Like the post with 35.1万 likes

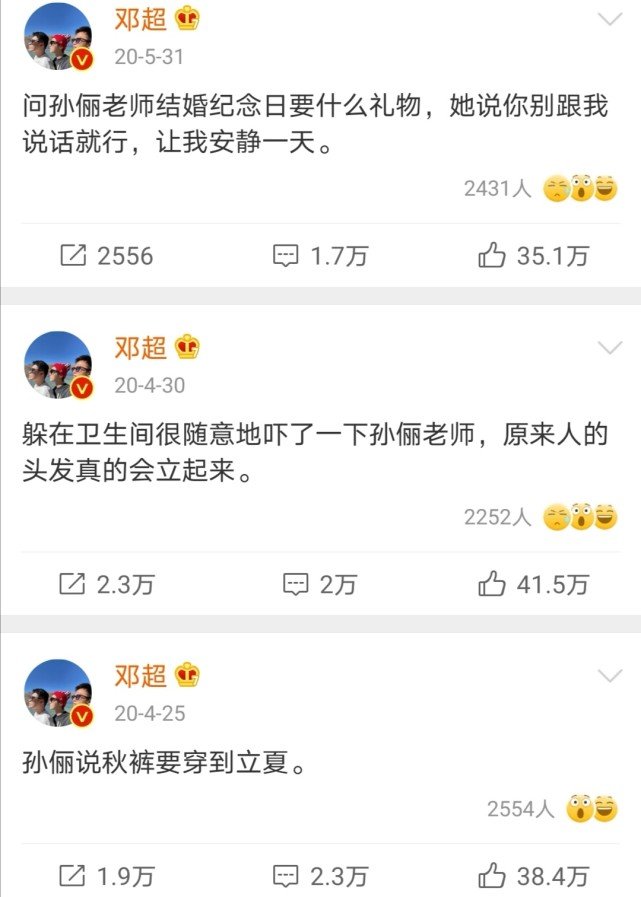533,256
